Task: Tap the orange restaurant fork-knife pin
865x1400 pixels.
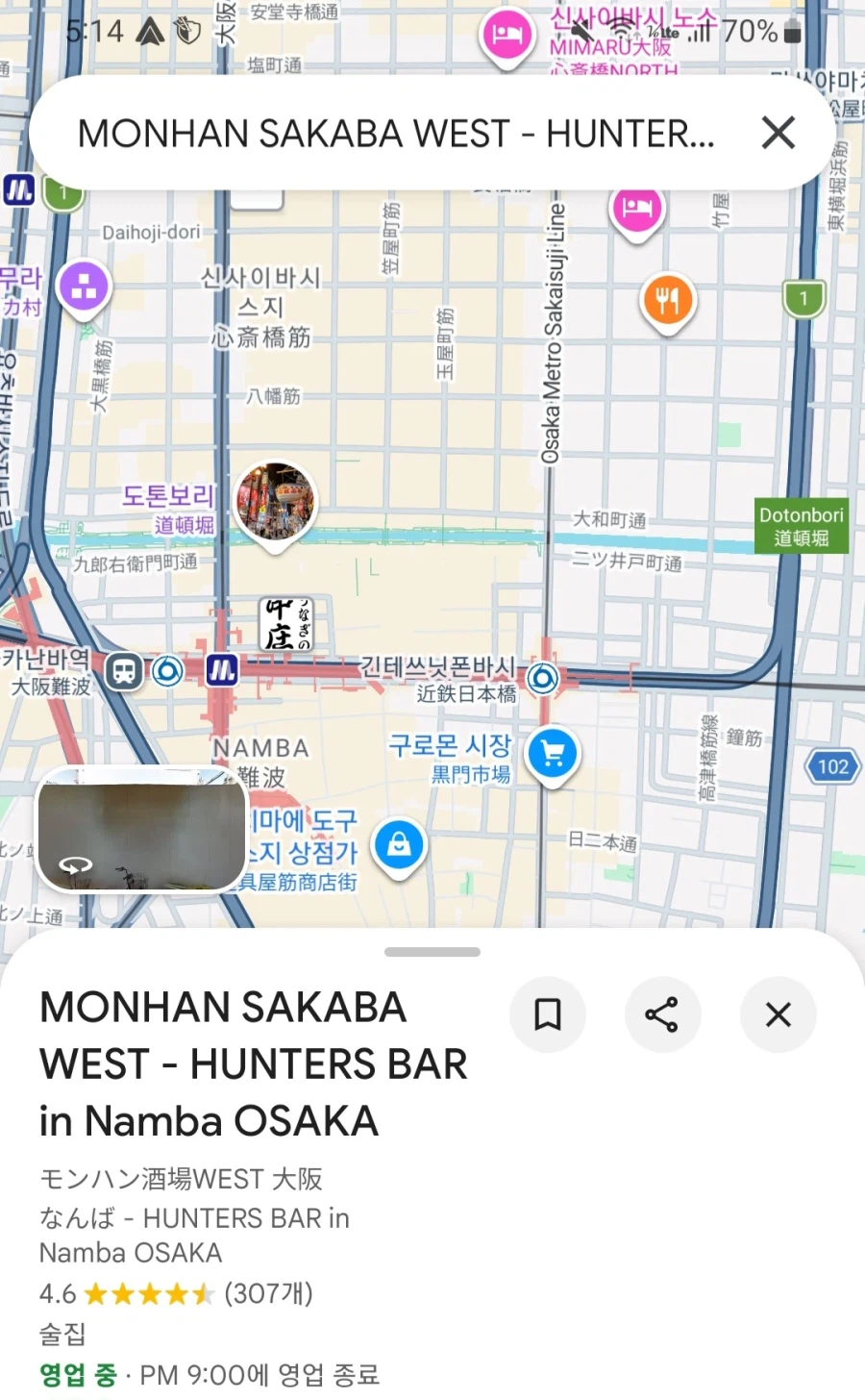Action: (x=668, y=300)
